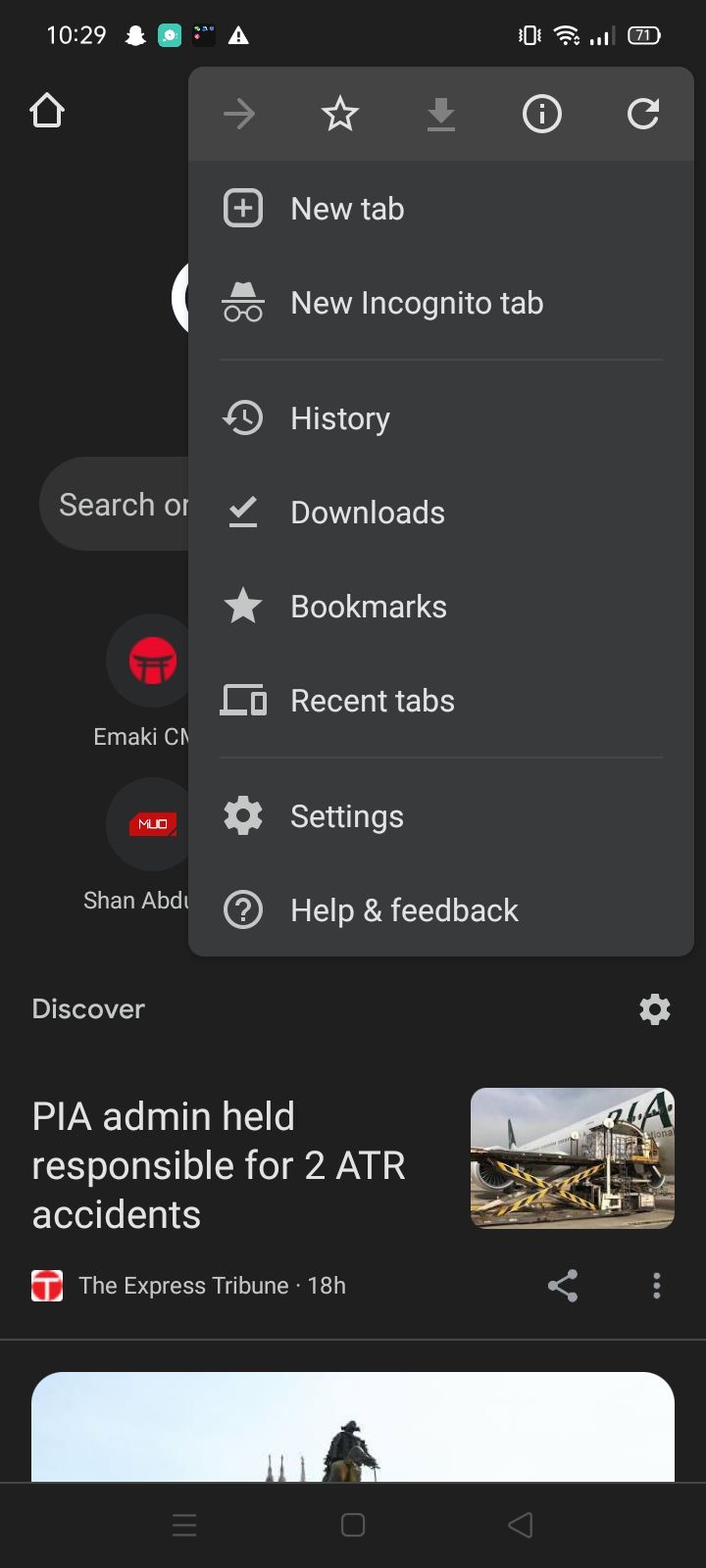Open a New Incognito tab

(416, 303)
